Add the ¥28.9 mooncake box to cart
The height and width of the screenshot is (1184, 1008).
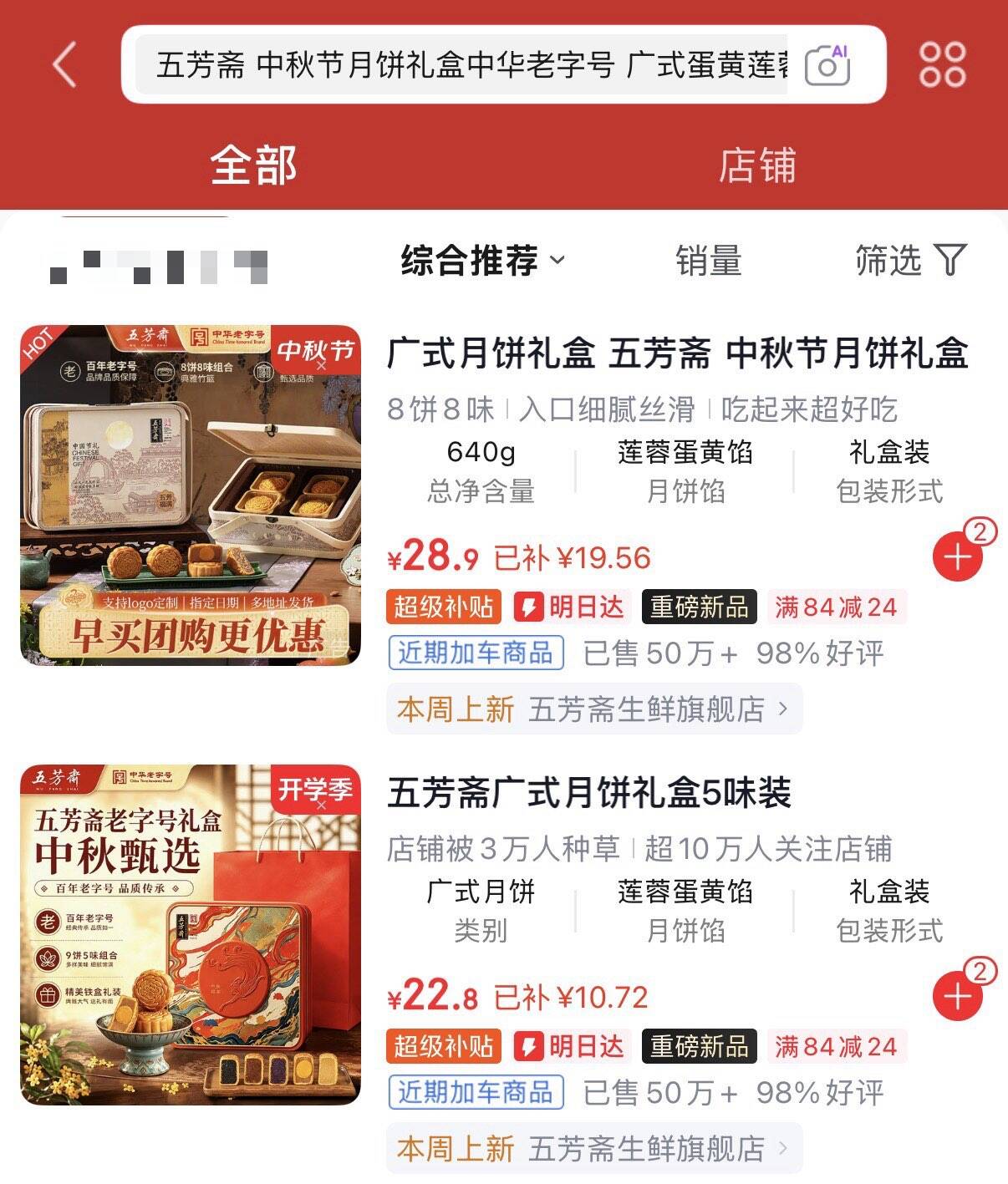coord(958,556)
